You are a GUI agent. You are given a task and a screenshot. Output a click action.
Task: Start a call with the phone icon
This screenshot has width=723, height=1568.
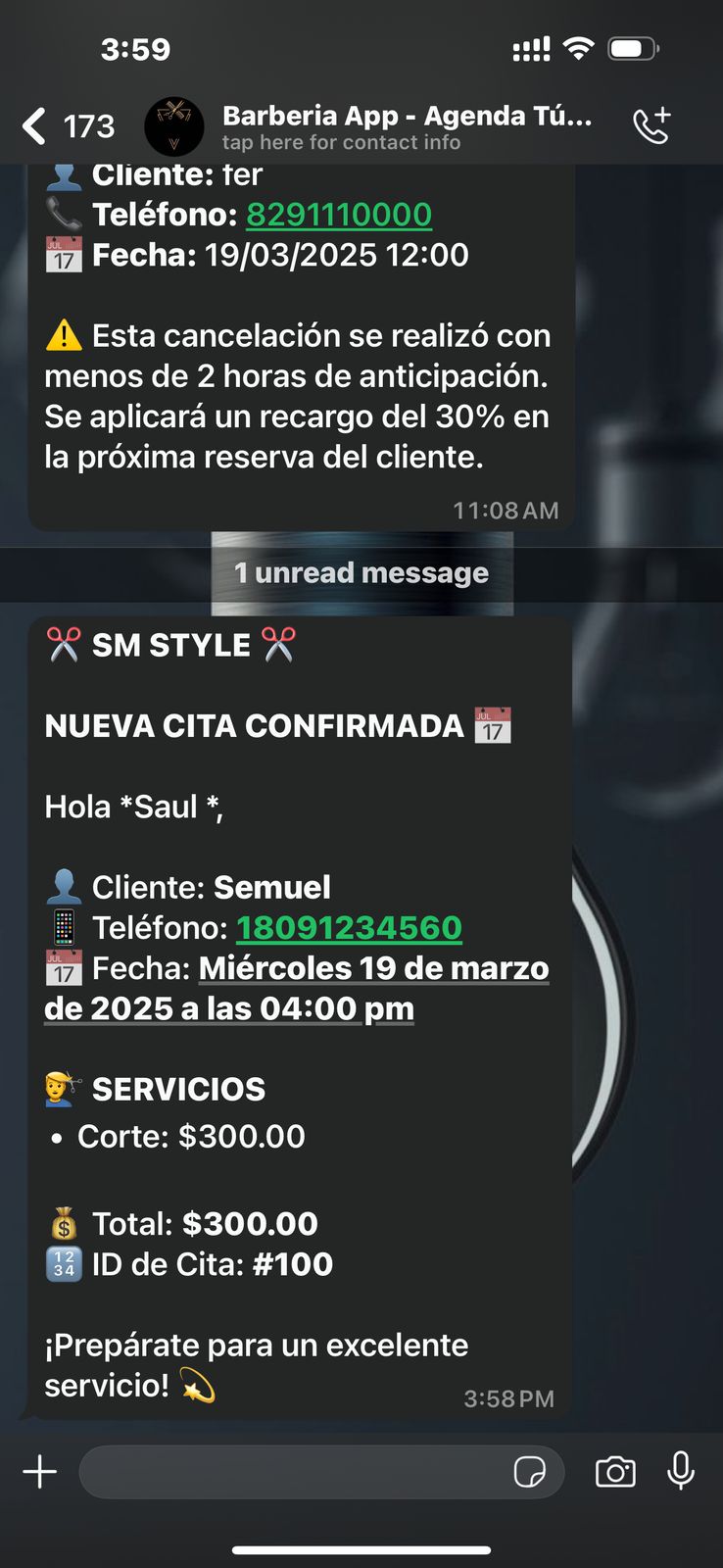(x=651, y=124)
